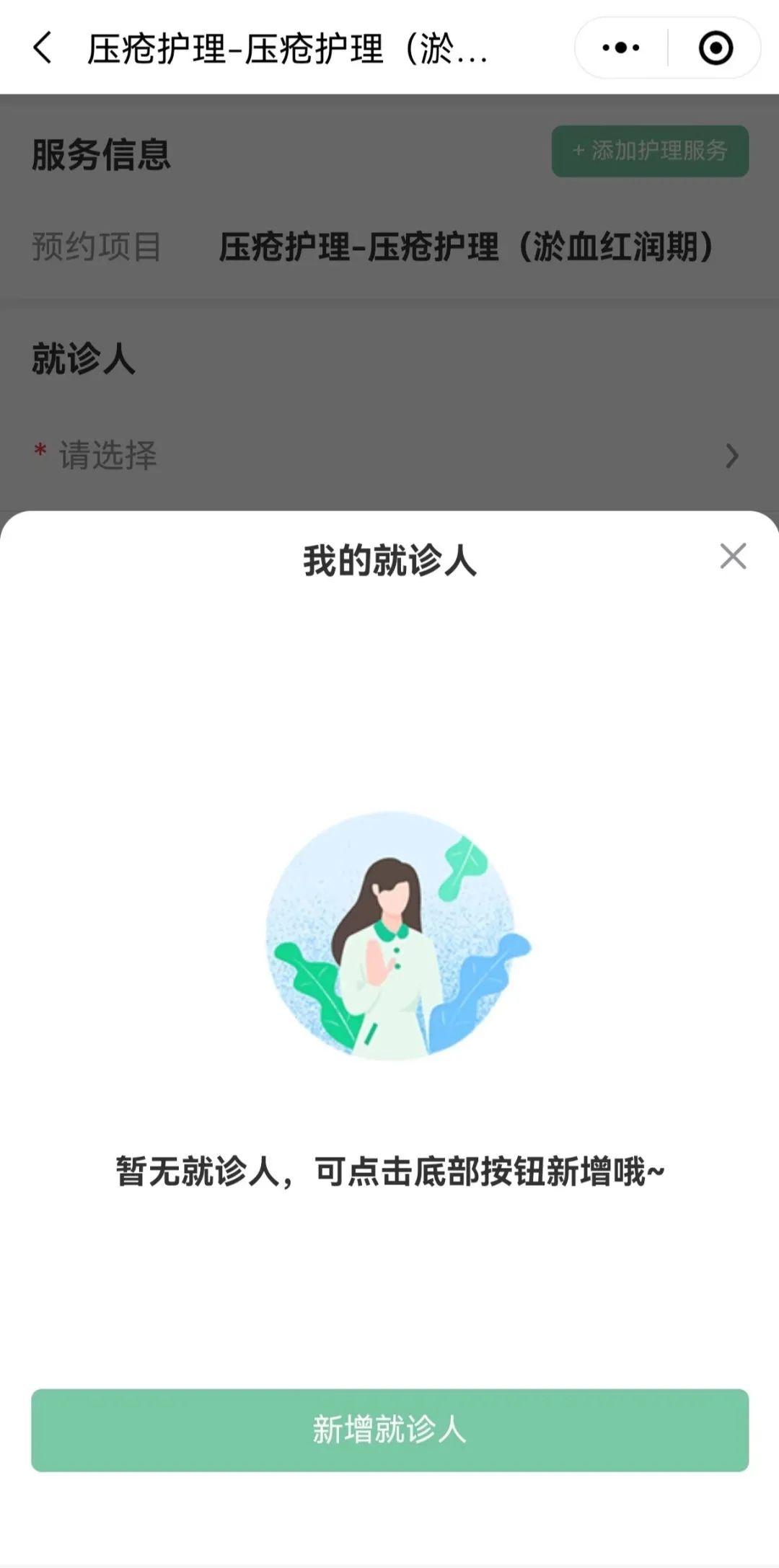Open the mini-program three-dot menu
Image resolution: width=779 pixels, height=1568 pixels.
(620, 48)
